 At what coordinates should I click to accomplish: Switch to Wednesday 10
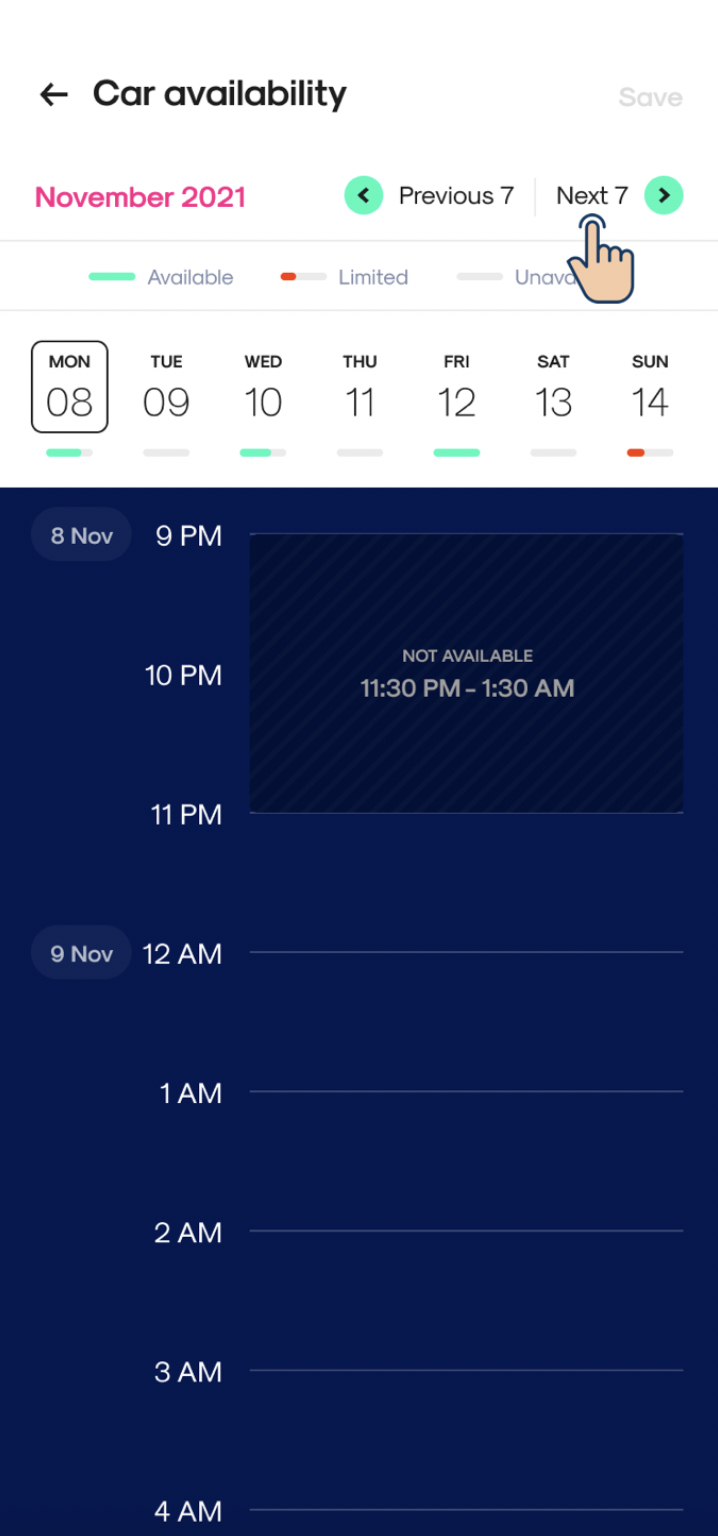click(x=263, y=387)
